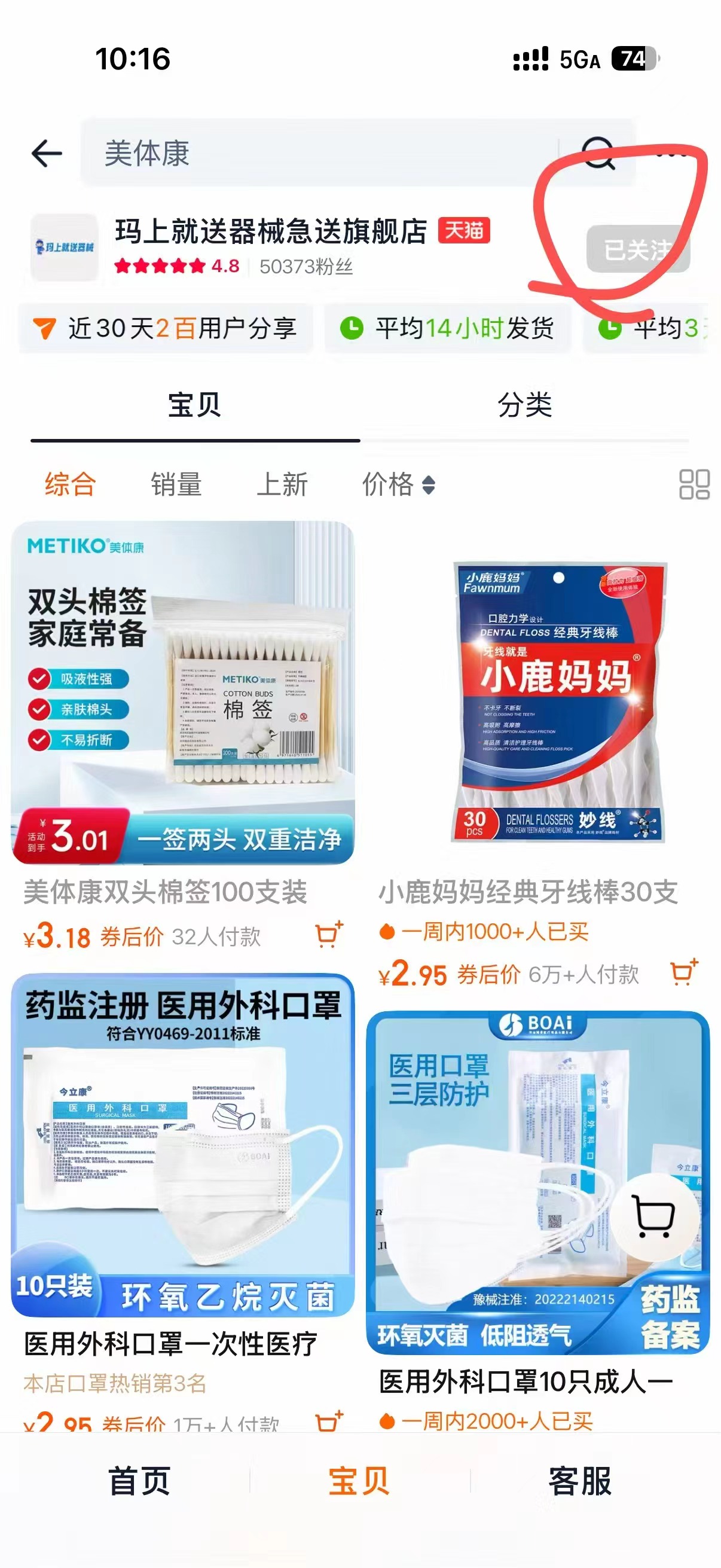The image size is (721, 1568).
Task: Tap the floating shopping cart icon
Action: pos(655,1224)
